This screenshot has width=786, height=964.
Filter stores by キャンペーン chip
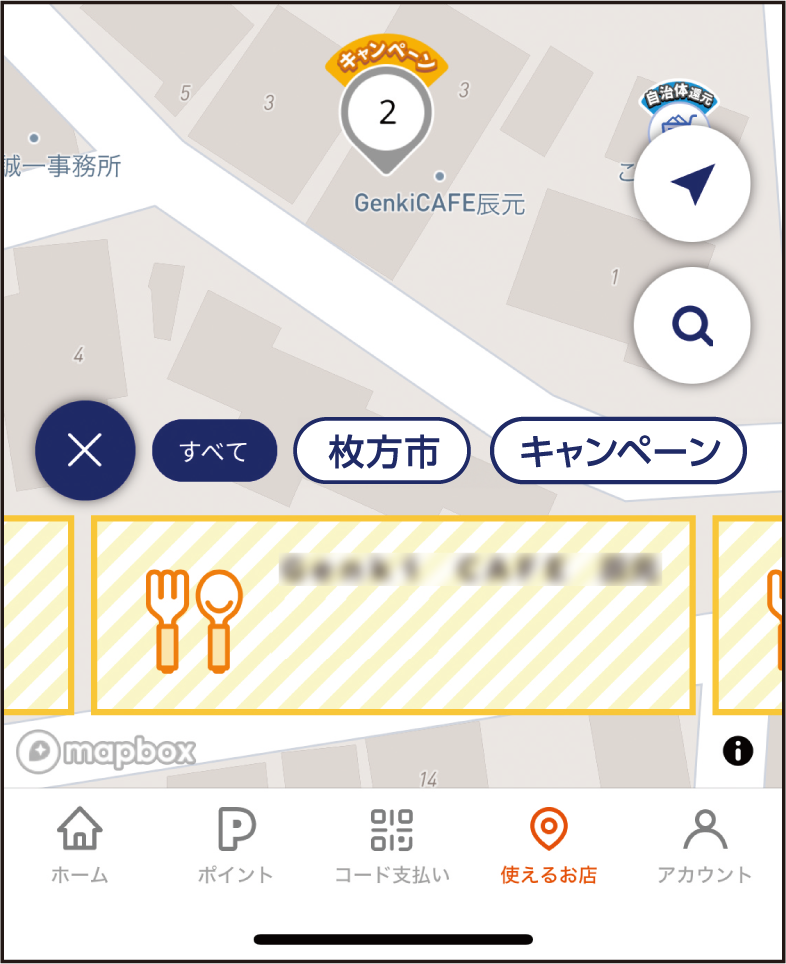[x=618, y=451]
